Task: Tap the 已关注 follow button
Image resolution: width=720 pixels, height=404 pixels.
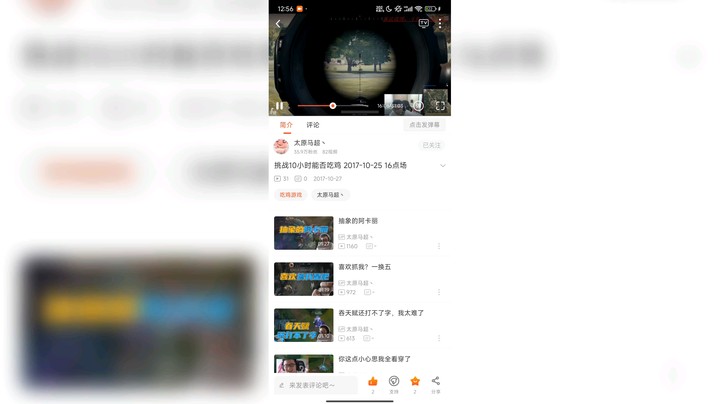Action: [431, 146]
